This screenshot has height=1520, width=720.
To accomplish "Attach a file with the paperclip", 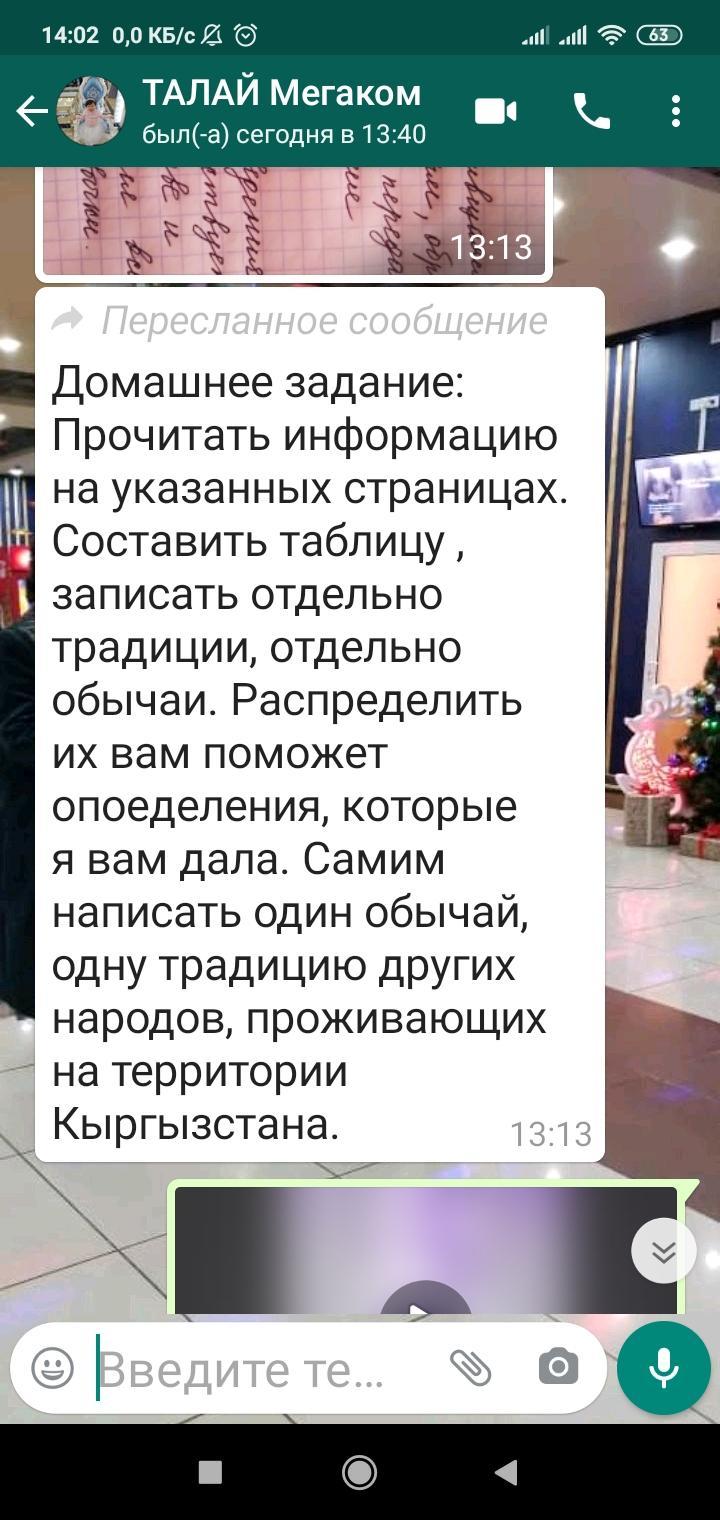I will (470, 1367).
